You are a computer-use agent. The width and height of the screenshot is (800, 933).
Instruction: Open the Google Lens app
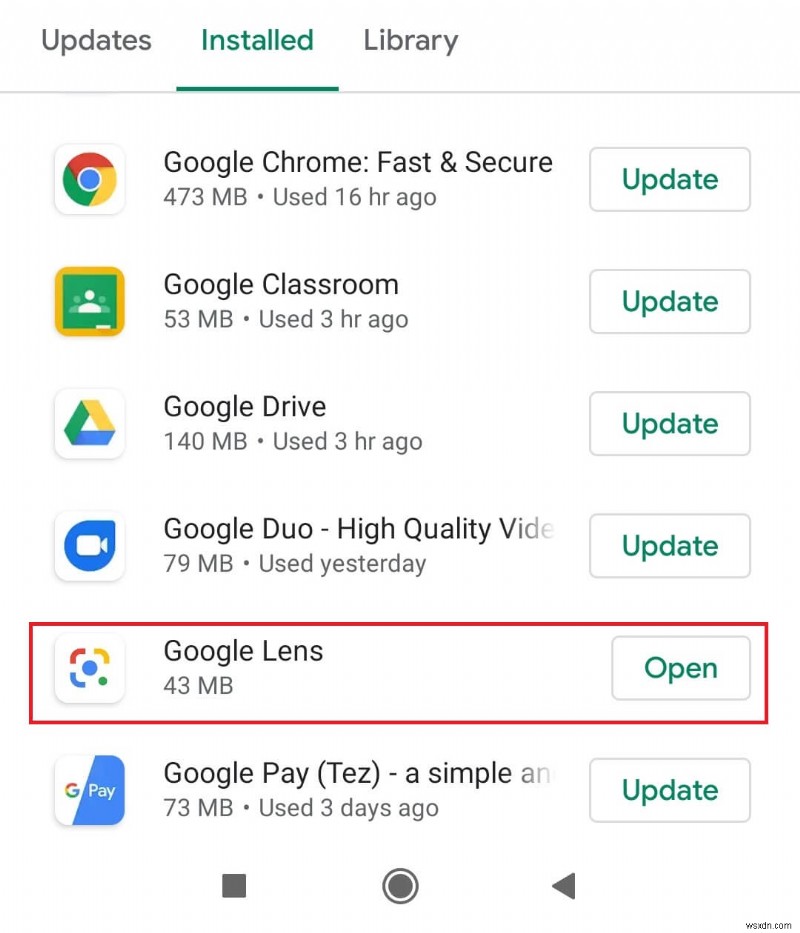point(680,668)
